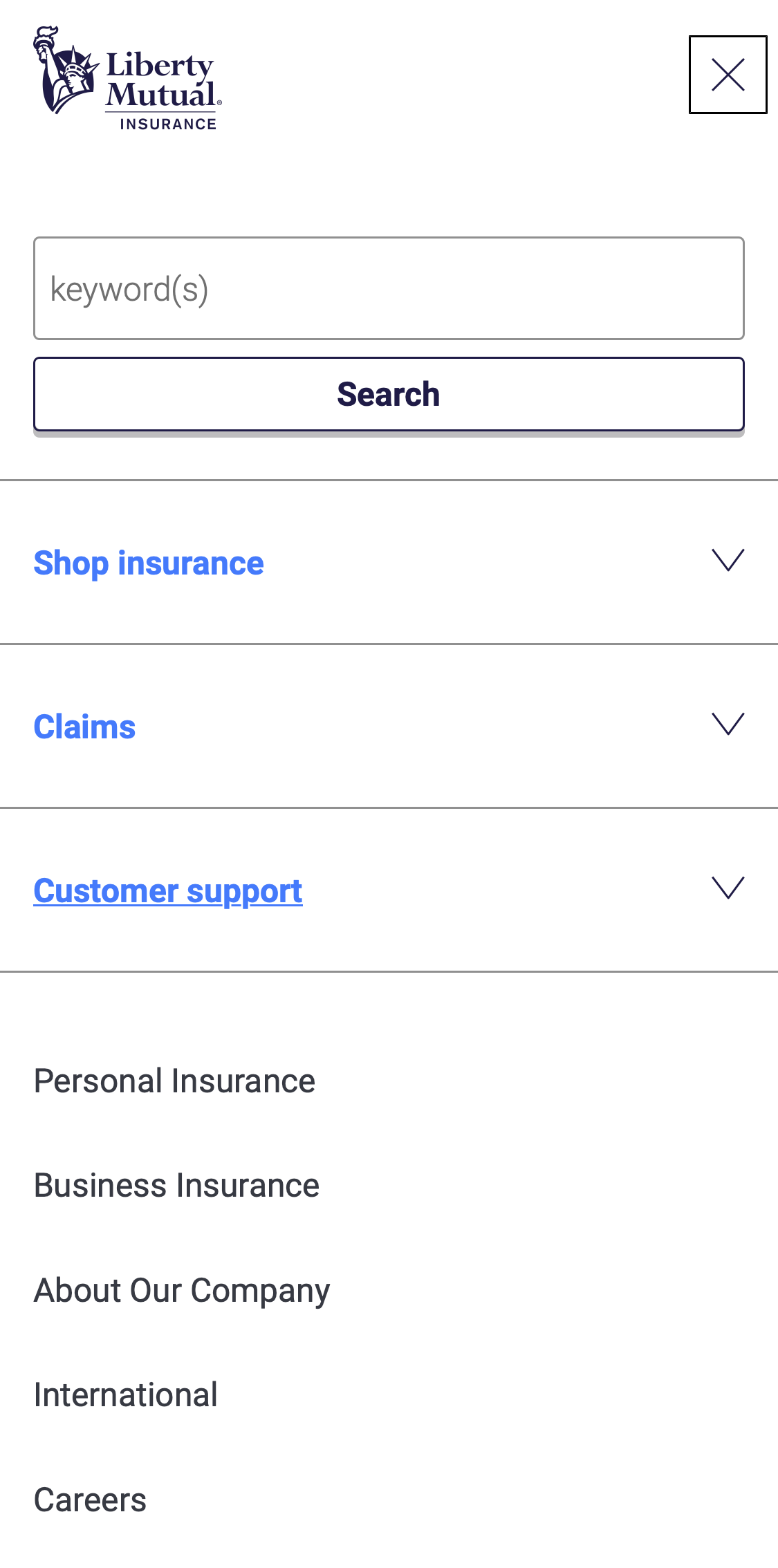Click the keyword(s) search field
The image size is (778, 1568).
[389, 288]
